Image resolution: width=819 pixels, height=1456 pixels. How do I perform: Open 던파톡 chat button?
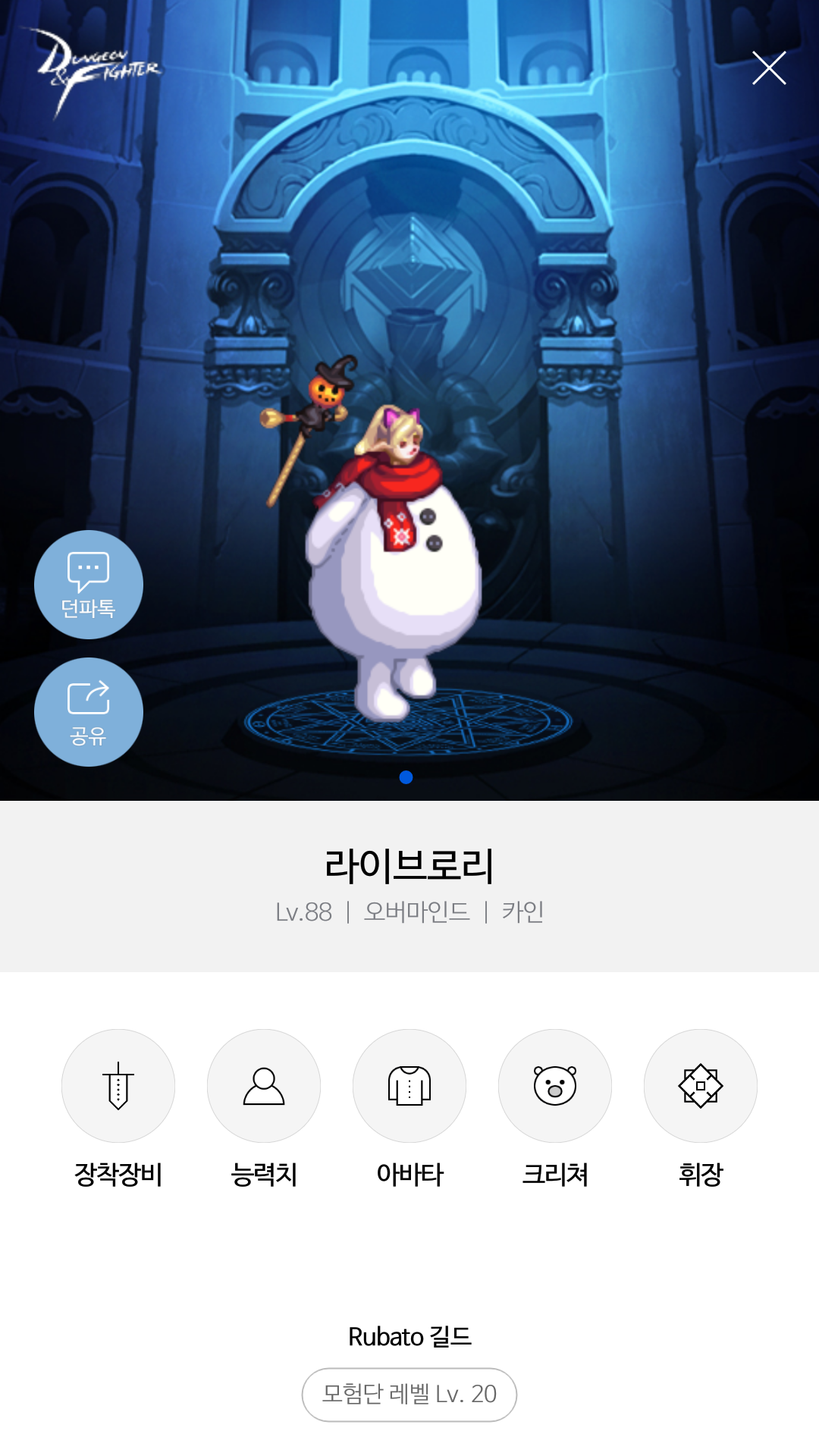(89, 585)
